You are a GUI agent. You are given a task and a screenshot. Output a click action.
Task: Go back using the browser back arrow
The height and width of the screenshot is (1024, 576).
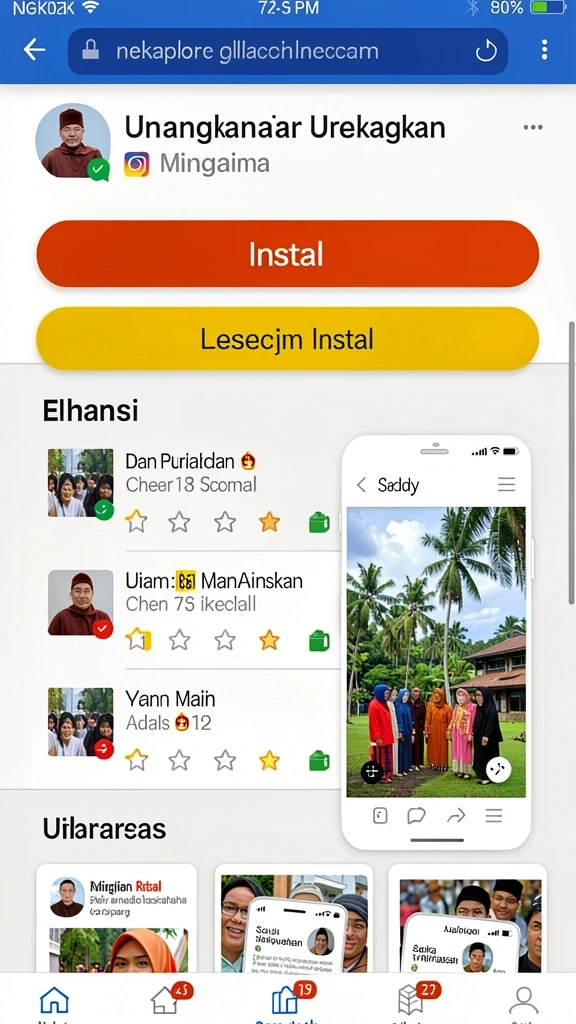[x=34, y=50]
